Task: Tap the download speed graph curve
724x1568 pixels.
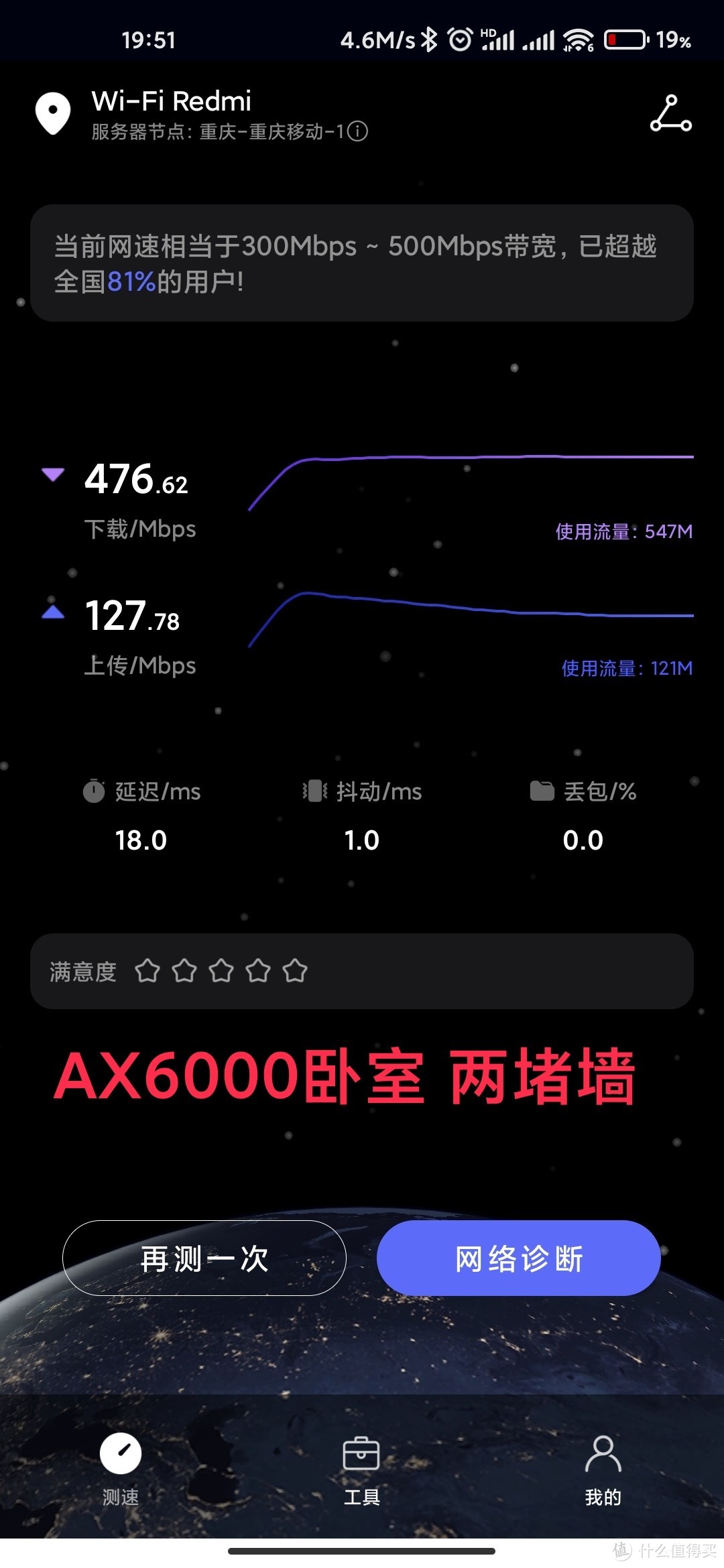Action: tap(469, 456)
